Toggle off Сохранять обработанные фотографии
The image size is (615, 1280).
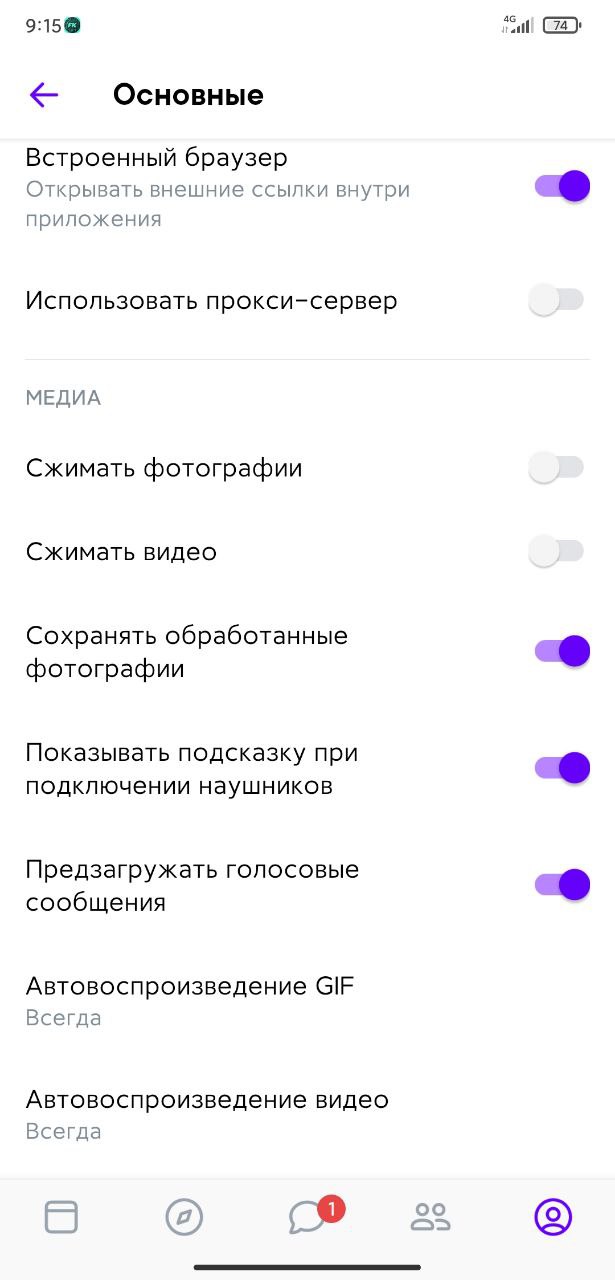pyautogui.click(x=562, y=651)
